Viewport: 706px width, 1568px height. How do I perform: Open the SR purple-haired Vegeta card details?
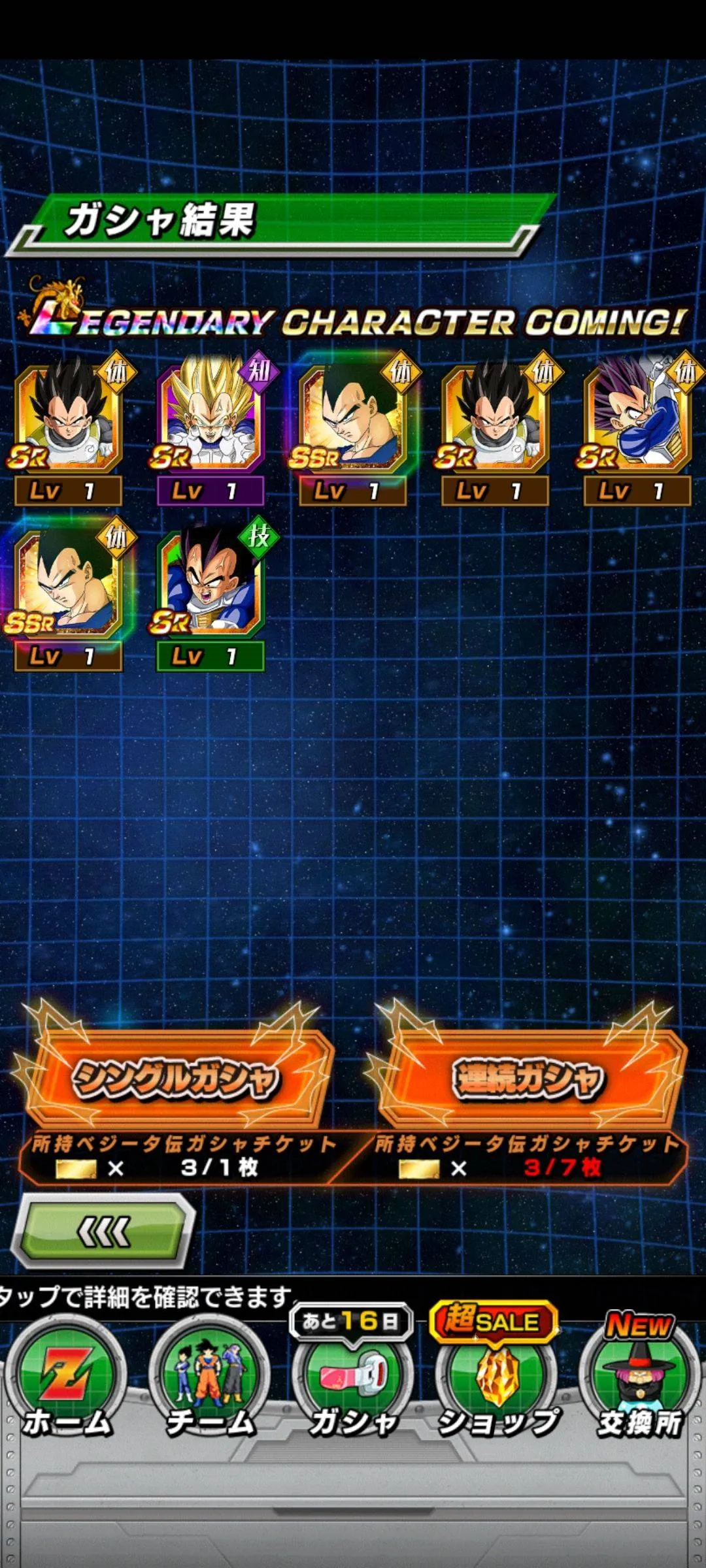click(637, 418)
